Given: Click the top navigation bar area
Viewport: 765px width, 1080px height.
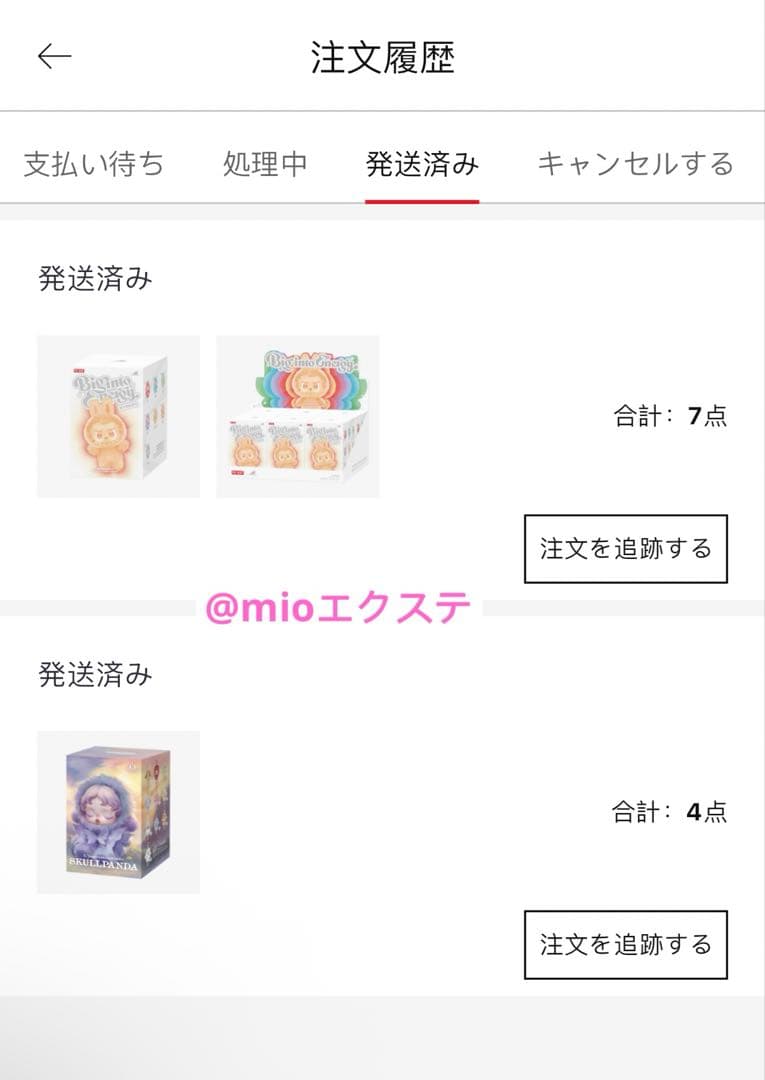Looking at the screenshot, I should 382,56.
